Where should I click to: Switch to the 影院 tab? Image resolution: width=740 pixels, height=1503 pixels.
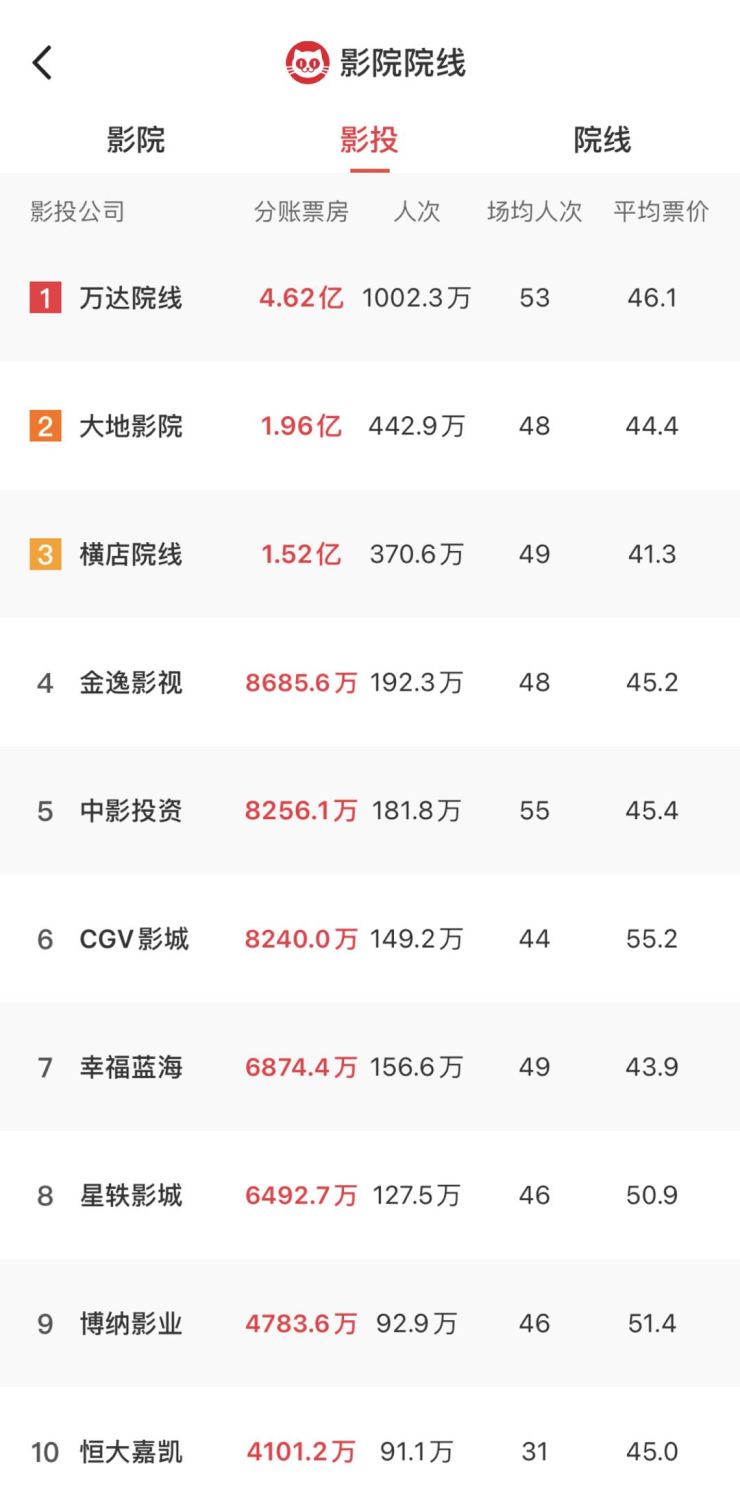coord(136,140)
